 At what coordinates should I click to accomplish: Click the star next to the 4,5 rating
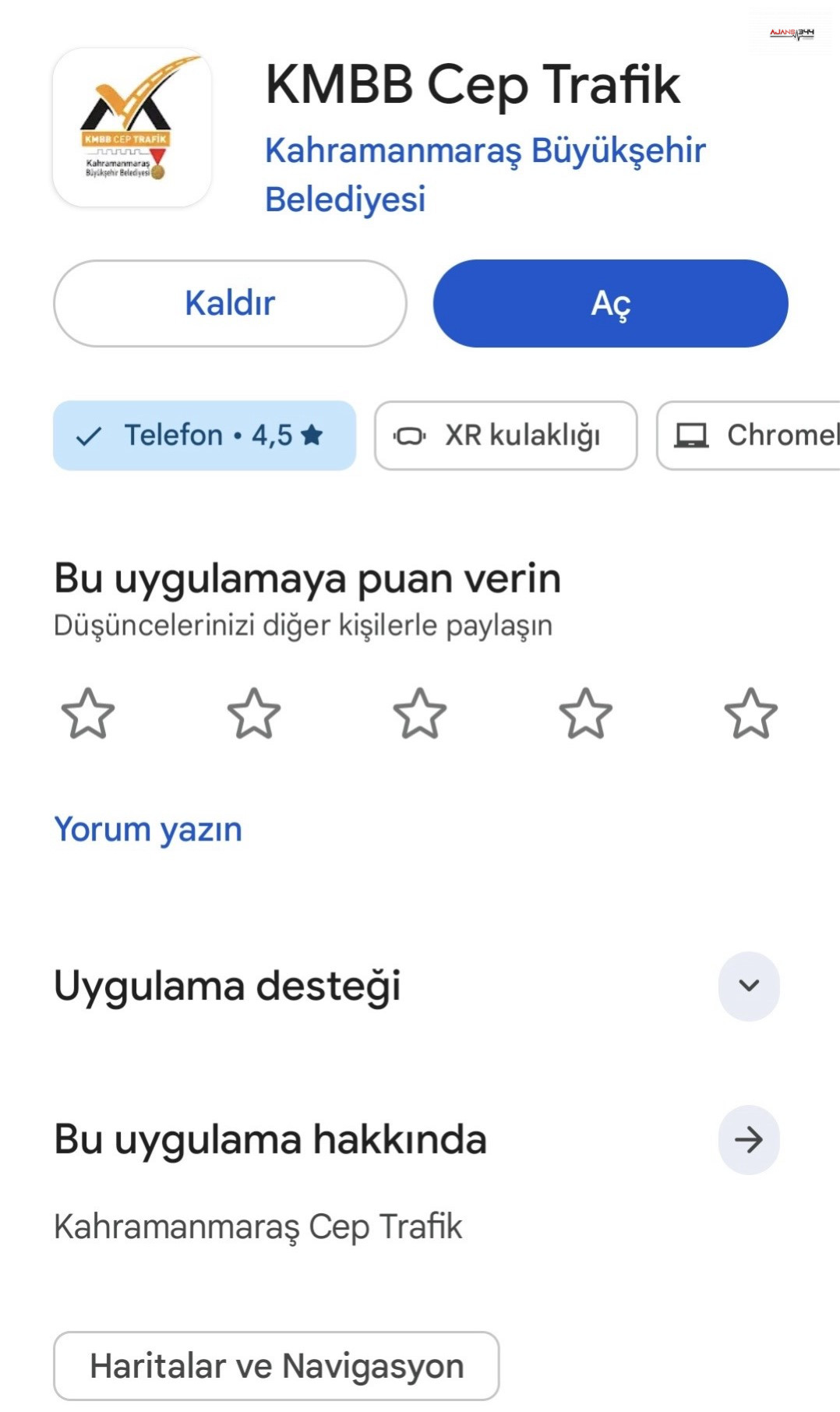click(310, 433)
